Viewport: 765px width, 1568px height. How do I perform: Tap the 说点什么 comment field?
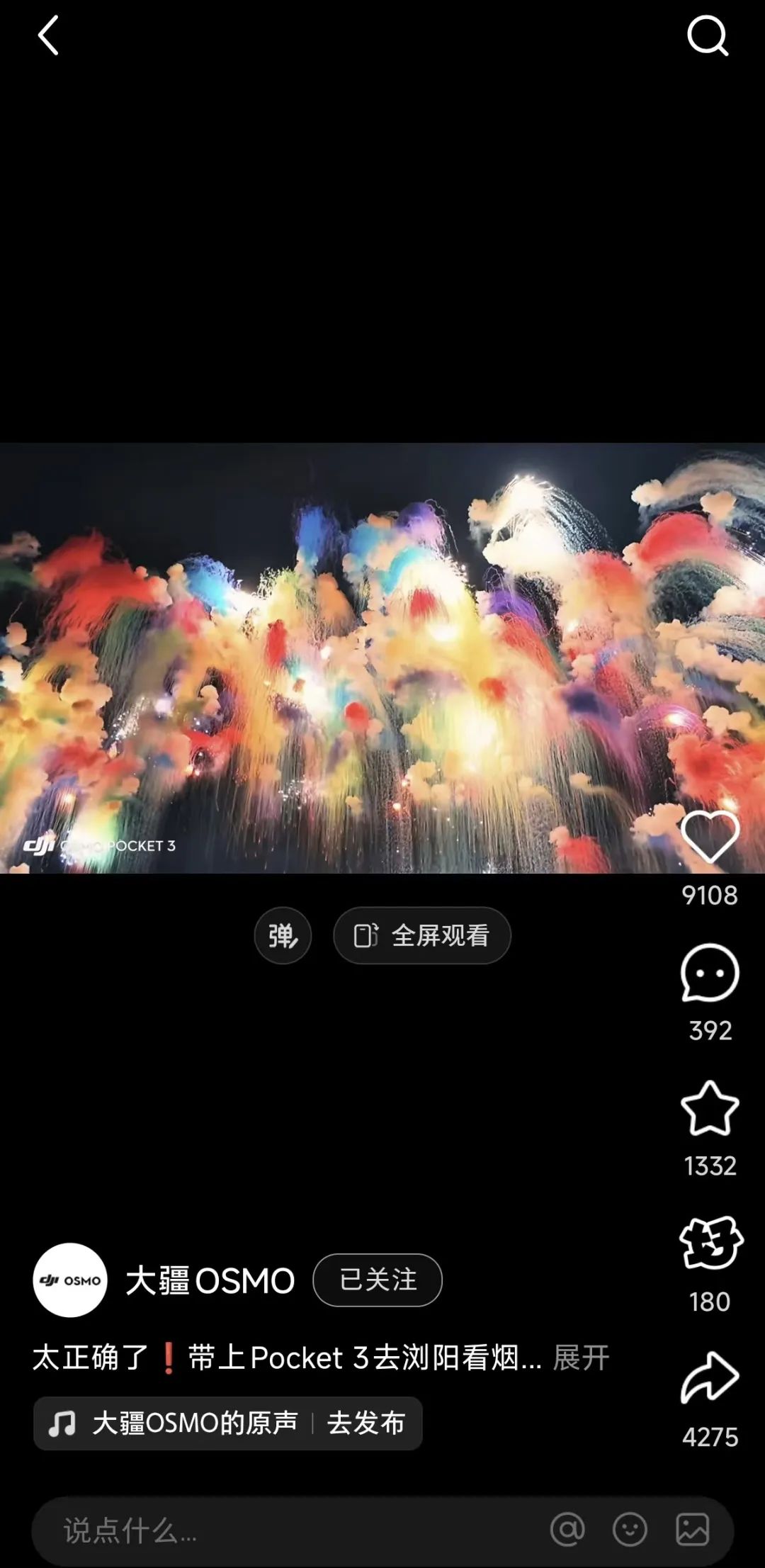tap(283, 1530)
